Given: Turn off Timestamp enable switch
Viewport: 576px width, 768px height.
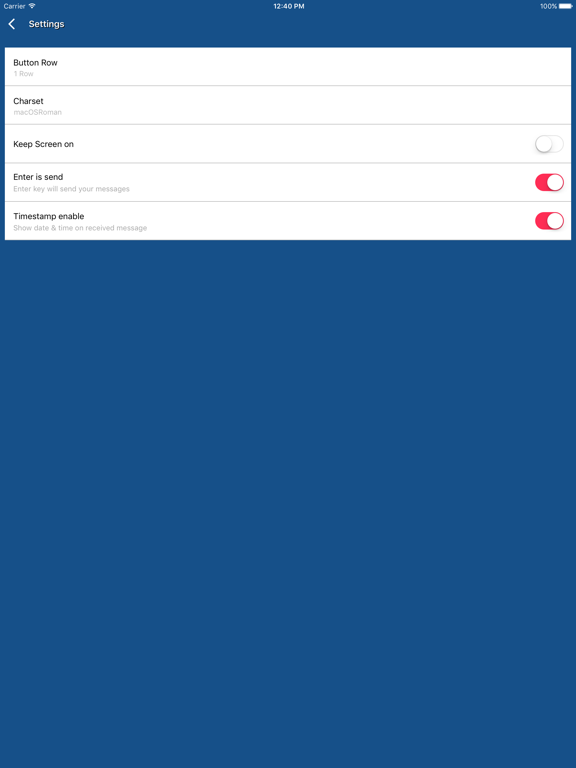Looking at the screenshot, I should pos(549,221).
